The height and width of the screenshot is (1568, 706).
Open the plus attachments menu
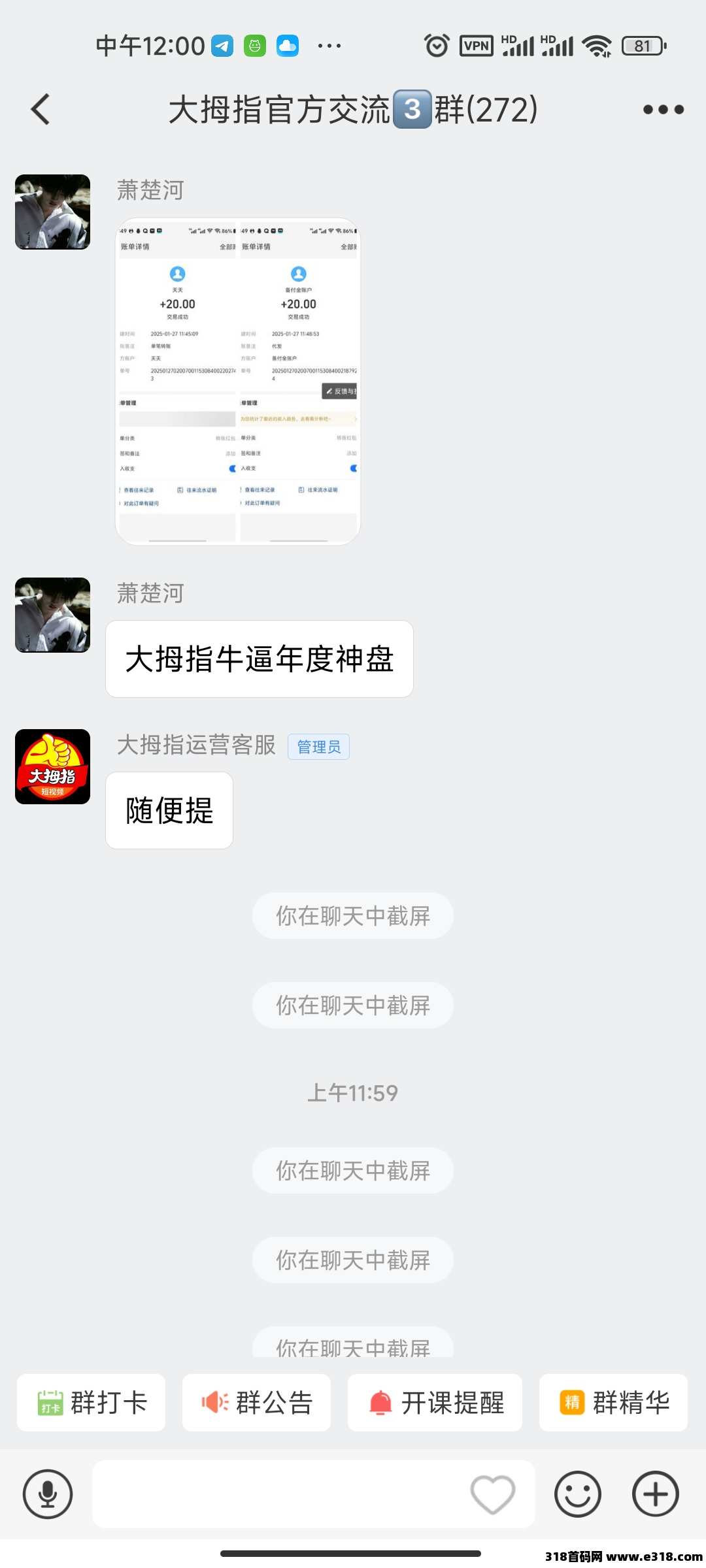(655, 1494)
